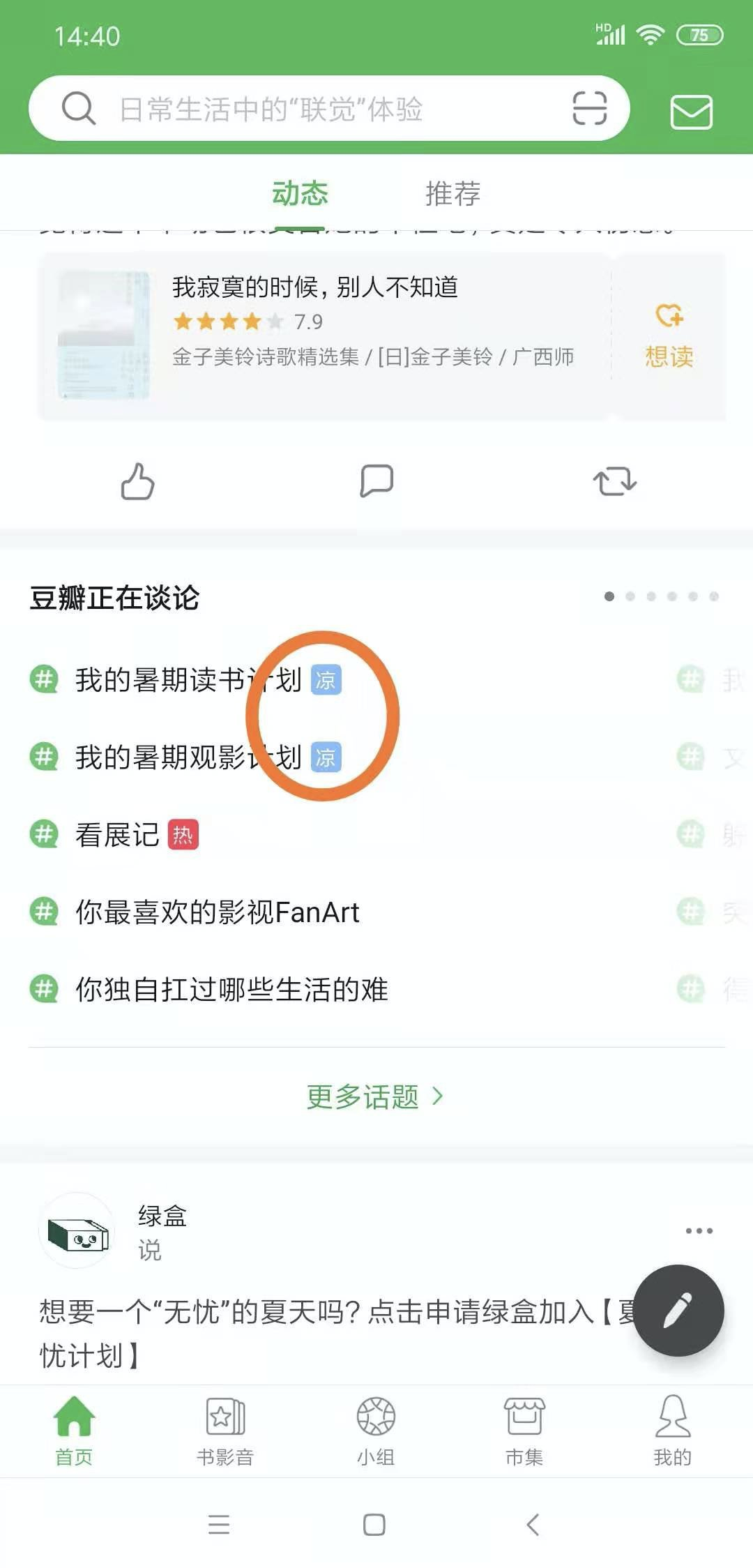Switch to the 推荐 tab
The image size is (753, 1568).
click(452, 193)
